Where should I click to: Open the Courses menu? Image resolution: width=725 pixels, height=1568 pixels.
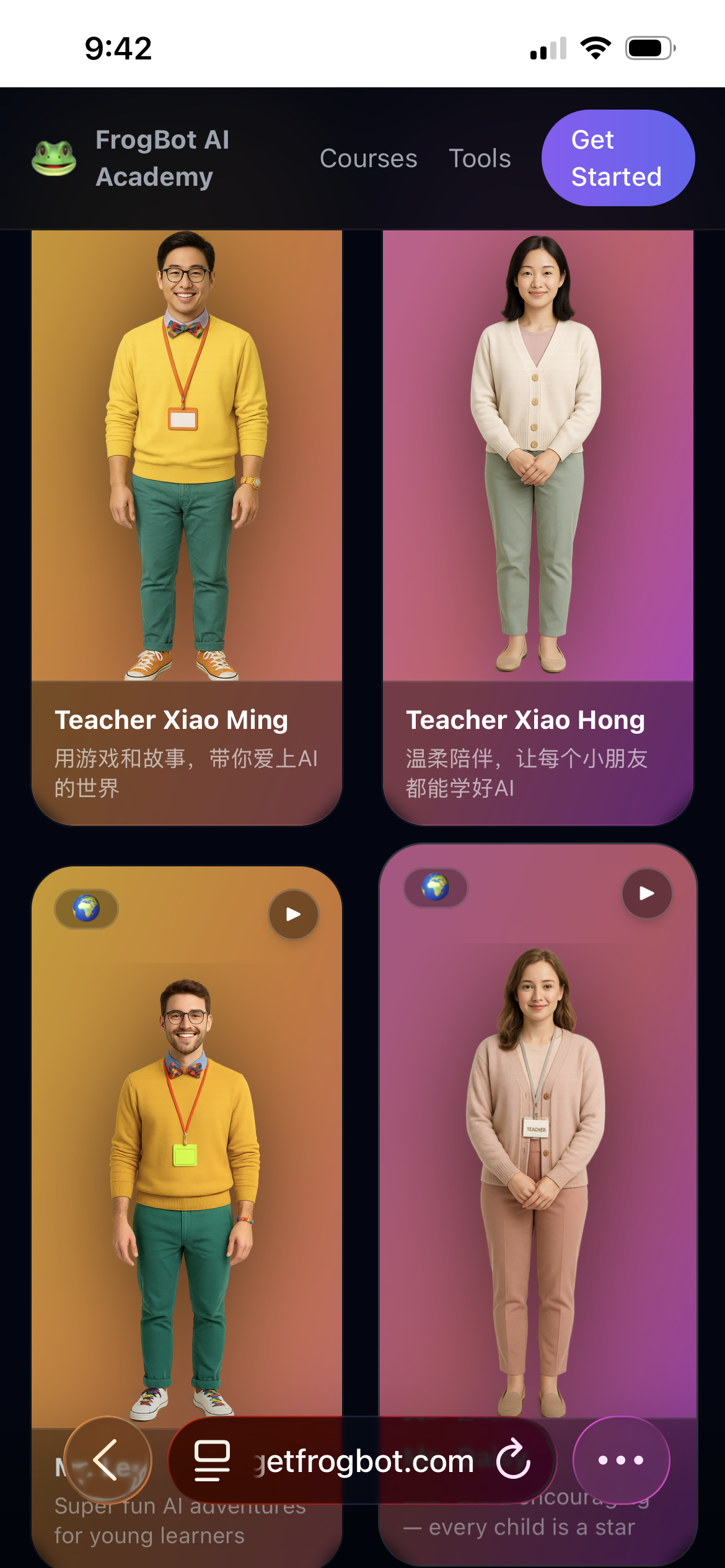click(x=369, y=159)
